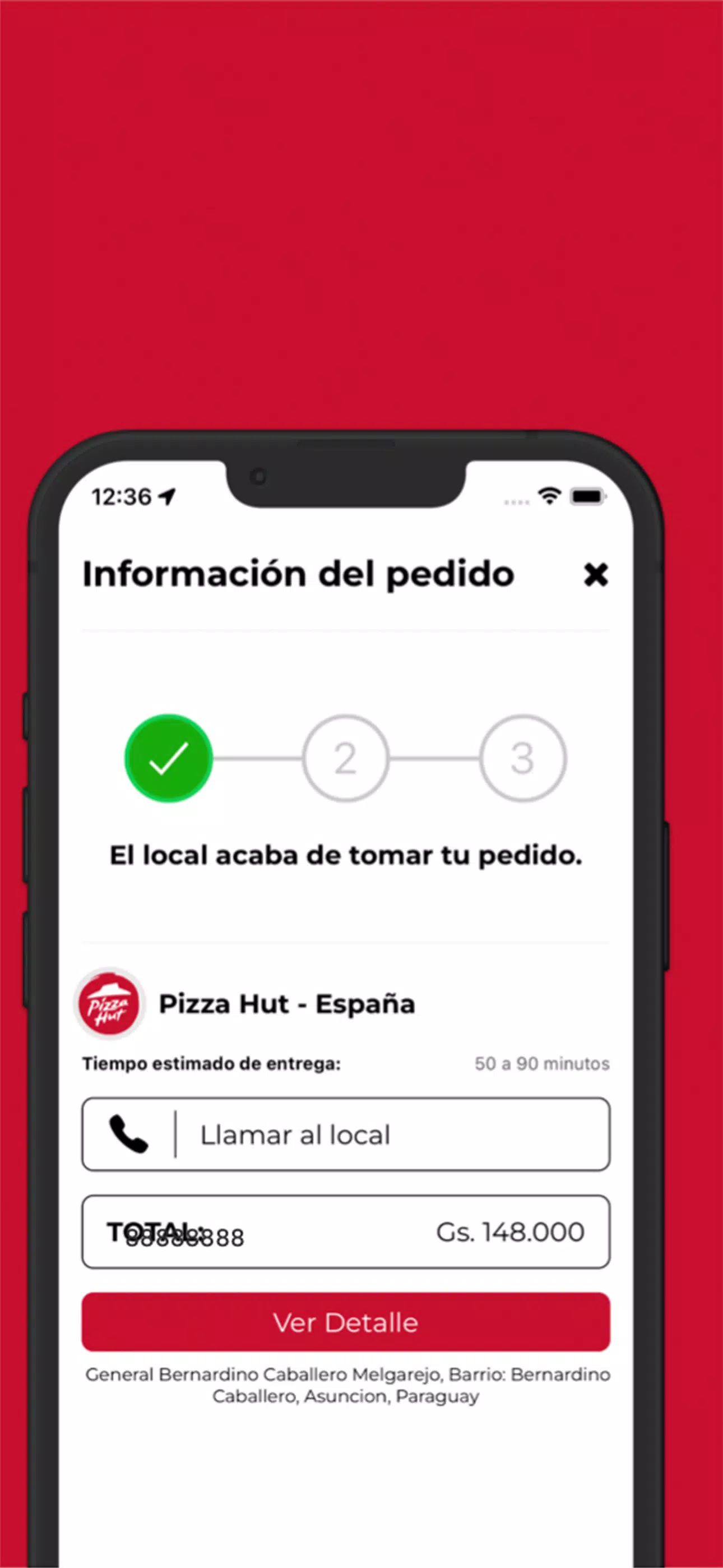
Task: Tap the green checkmark on step one
Action: pyautogui.click(x=169, y=759)
